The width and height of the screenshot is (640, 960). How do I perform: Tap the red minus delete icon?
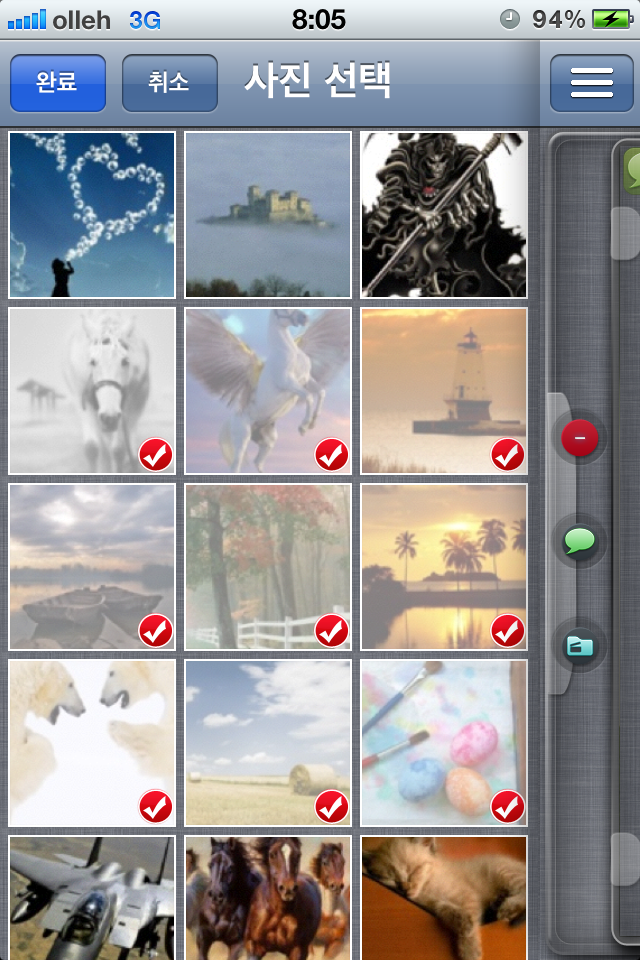coord(580,438)
